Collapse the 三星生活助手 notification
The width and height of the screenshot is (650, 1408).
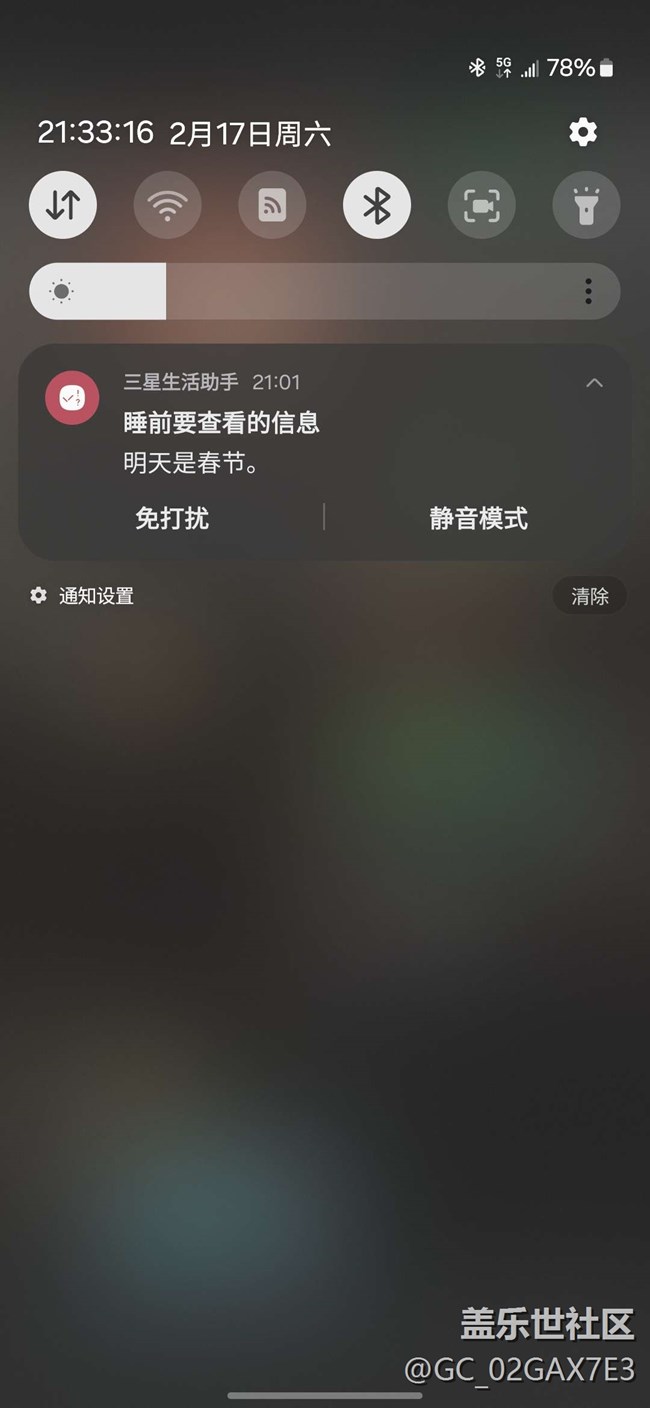(594, 382)
